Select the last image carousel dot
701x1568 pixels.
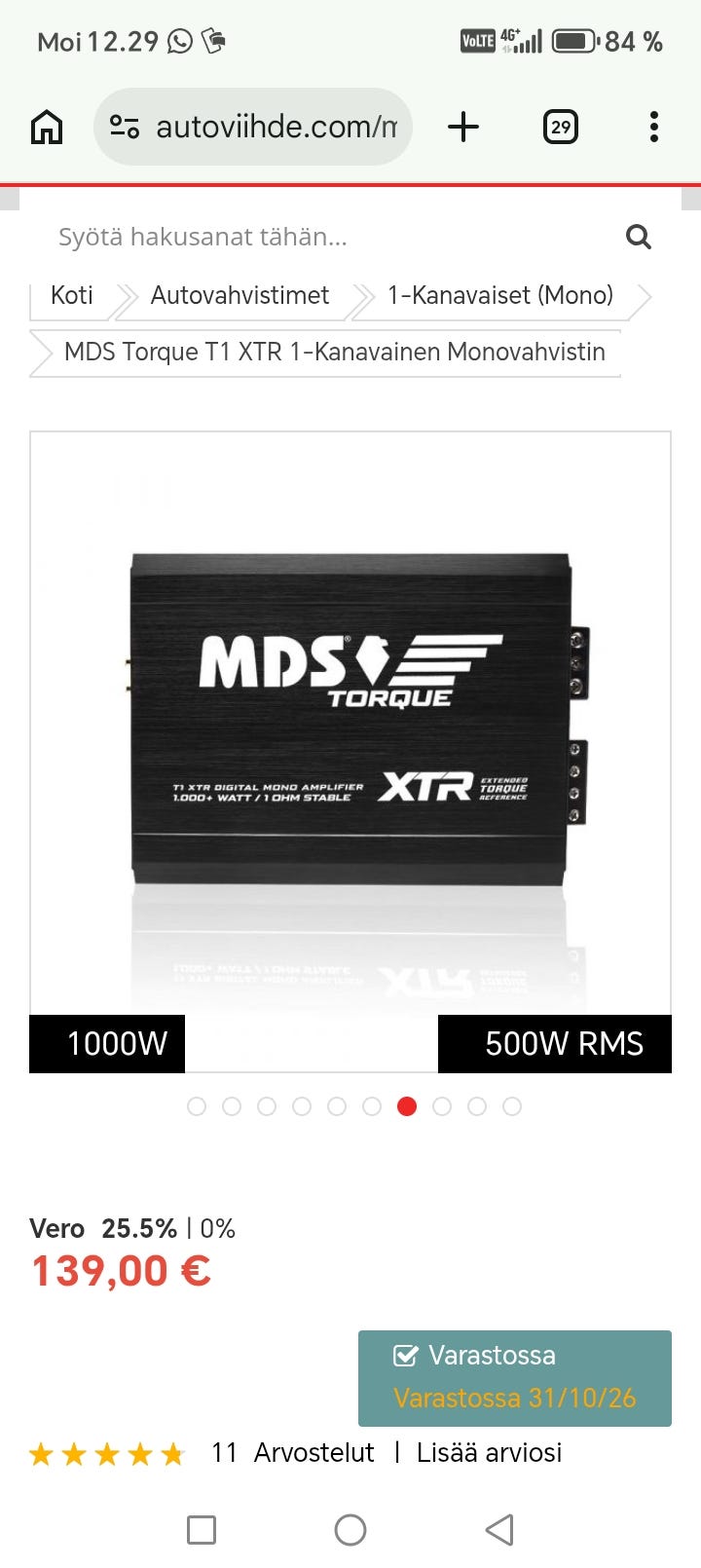[x=512, y=1106]
